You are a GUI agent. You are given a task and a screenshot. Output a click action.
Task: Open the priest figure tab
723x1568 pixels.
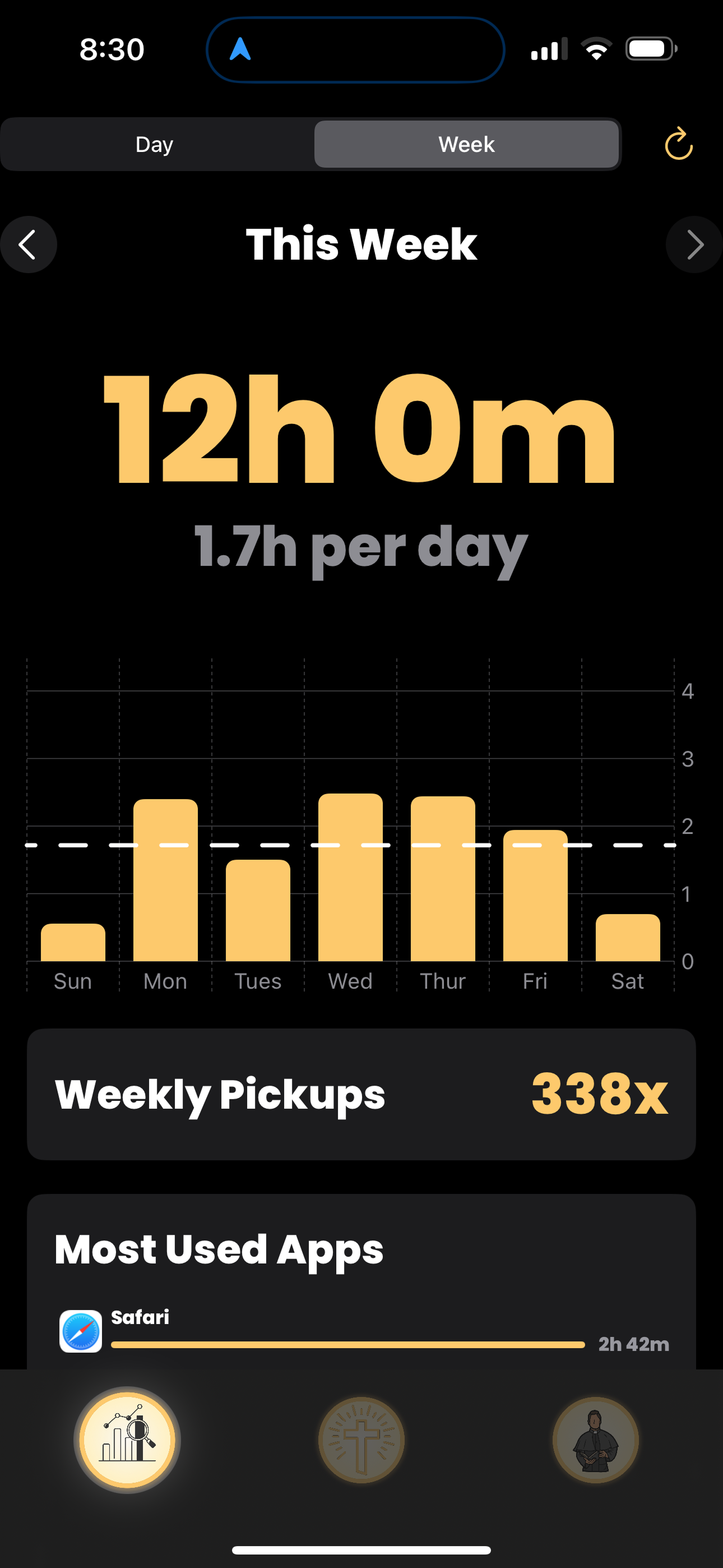tap(595, 1440)
